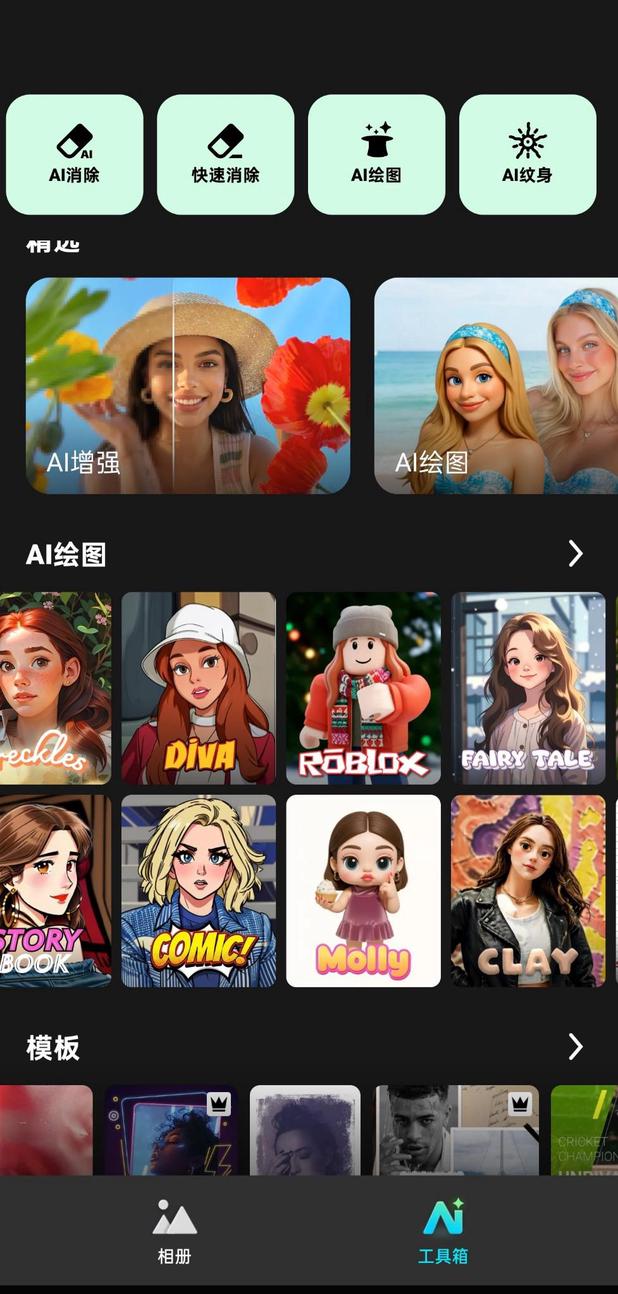Open the AI消除 tool
This screenshot has width=618, height=1294.
tap(75, 155)
